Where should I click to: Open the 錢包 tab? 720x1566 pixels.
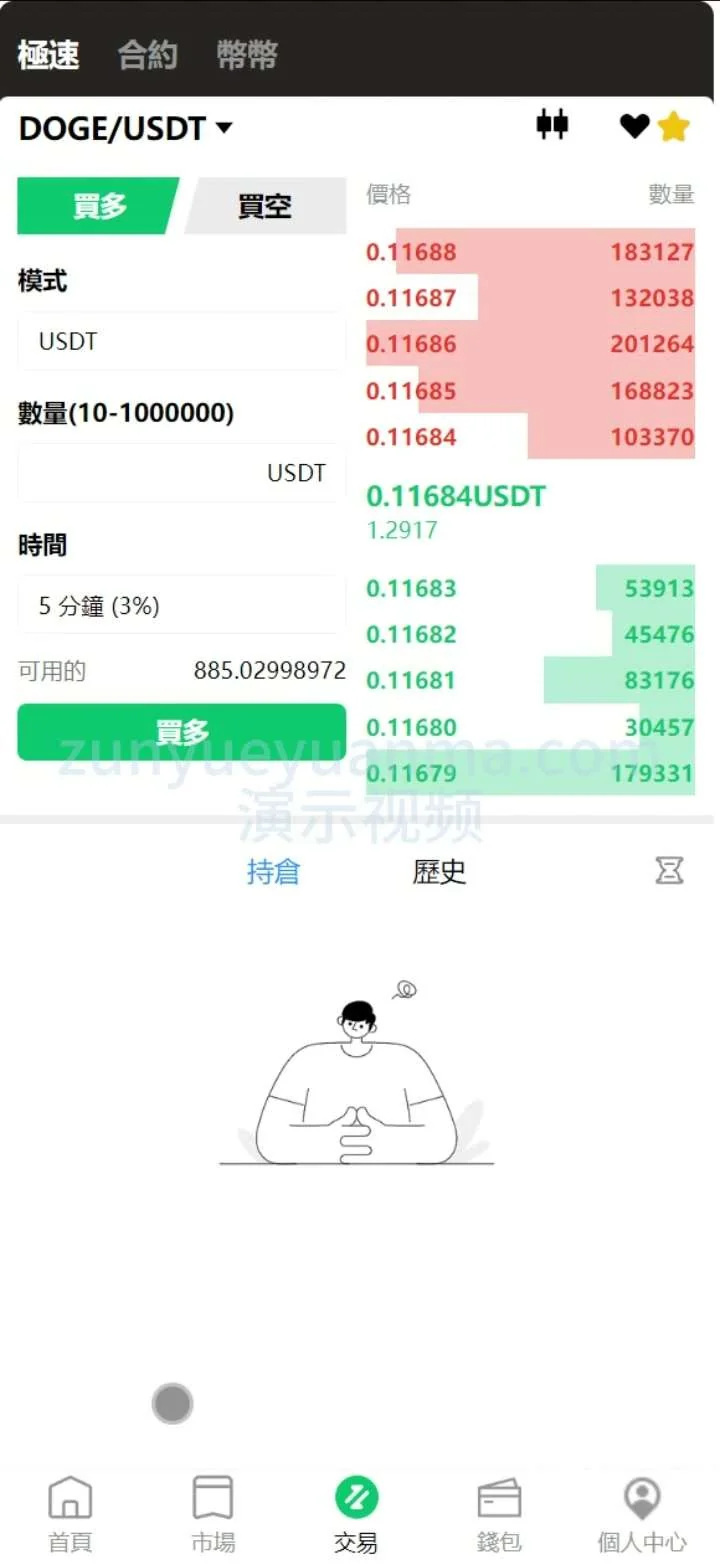(x=499, y=1513)
